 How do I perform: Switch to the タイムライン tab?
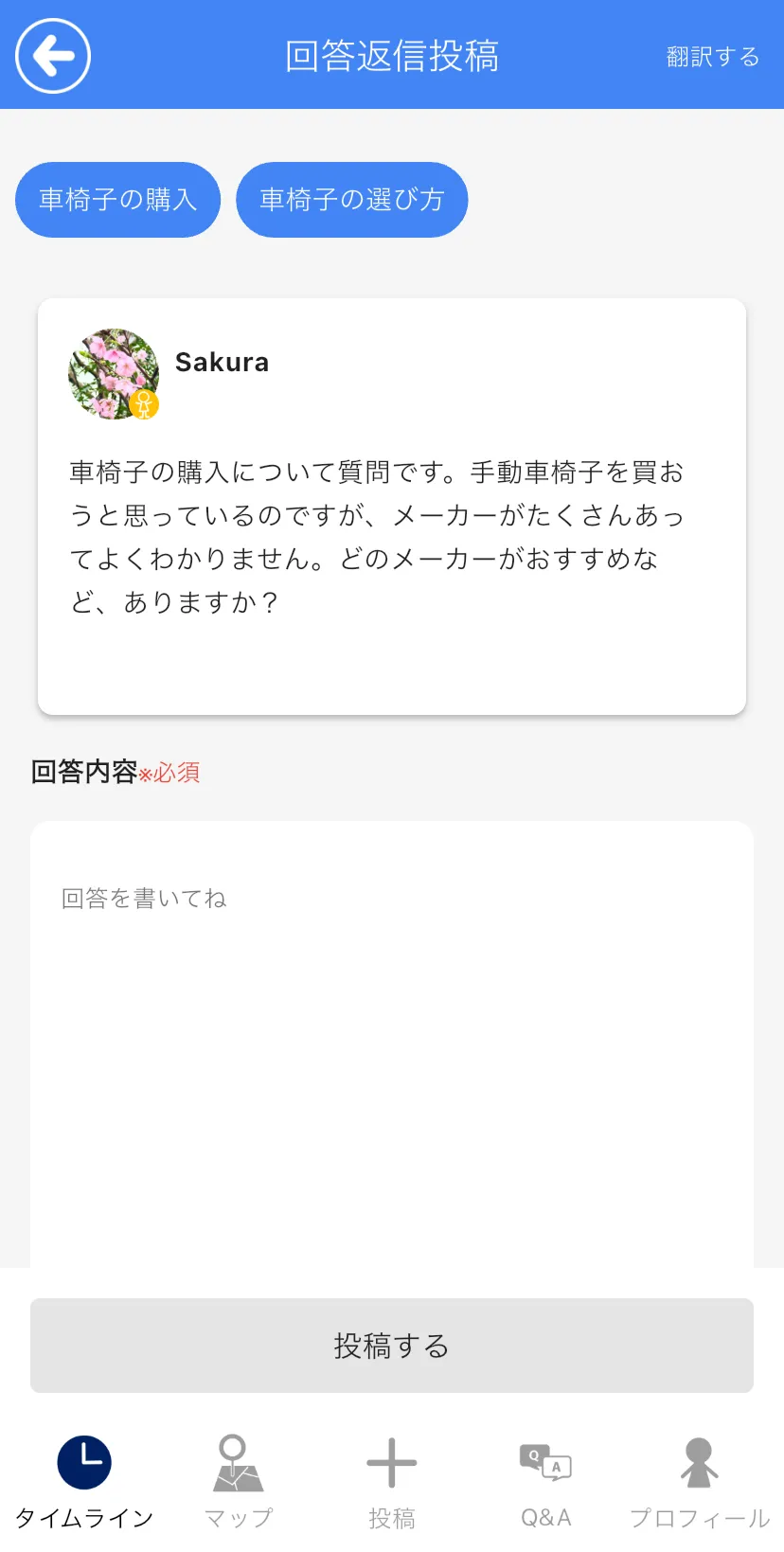[84, 1482]
